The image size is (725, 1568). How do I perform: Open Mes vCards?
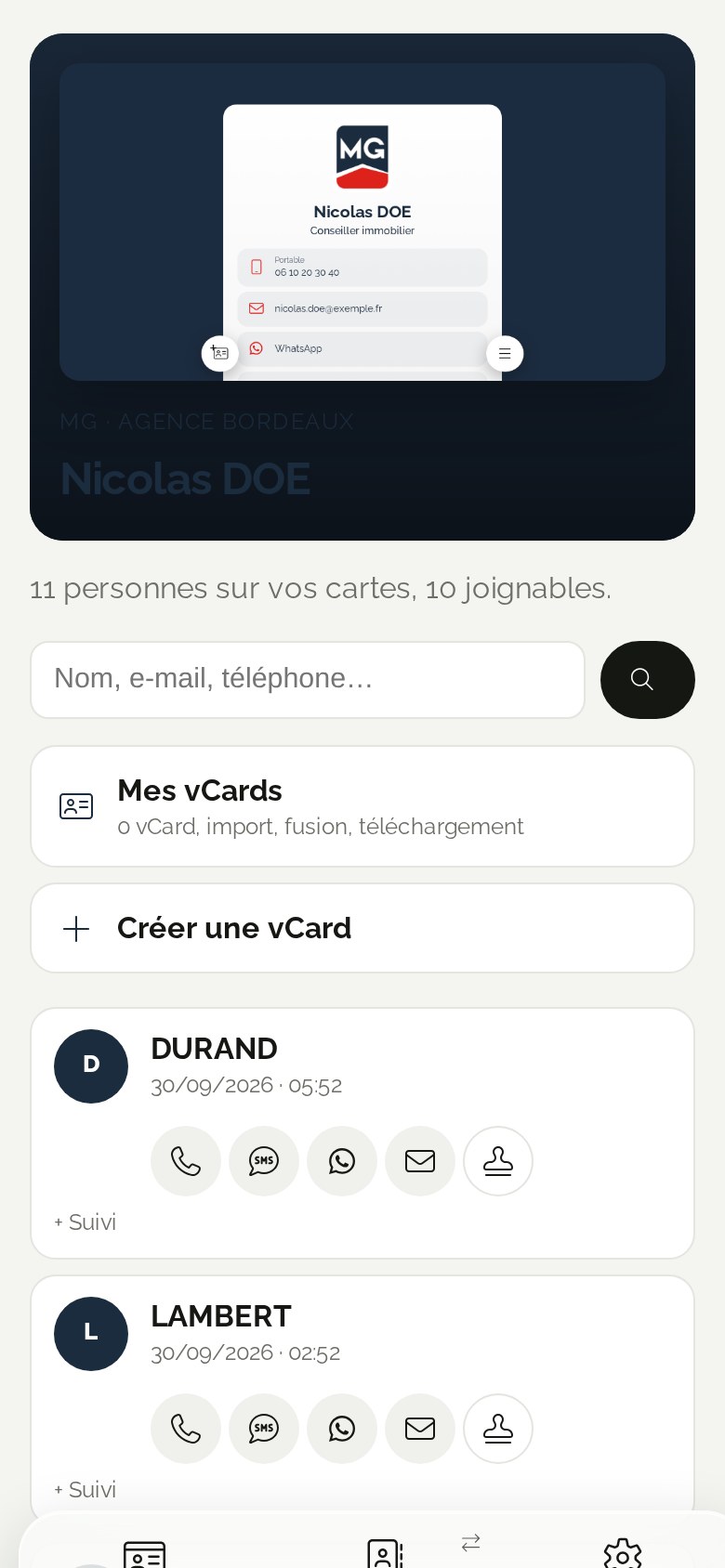[x=362, y=806]
